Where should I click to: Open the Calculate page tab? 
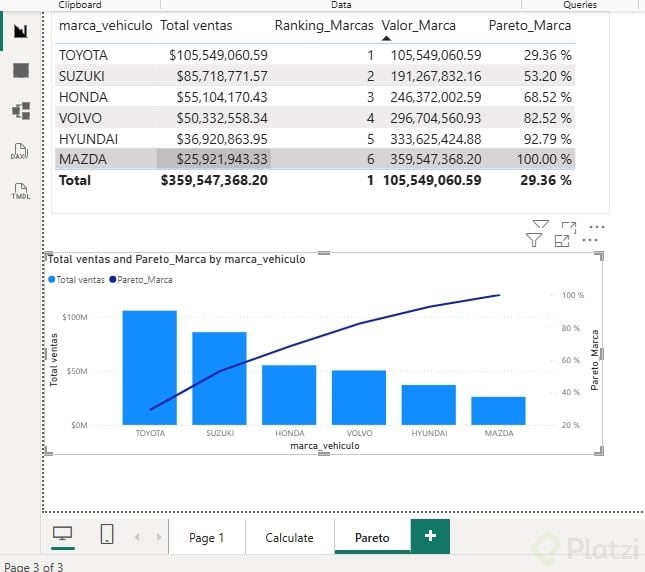click(289, 537)
